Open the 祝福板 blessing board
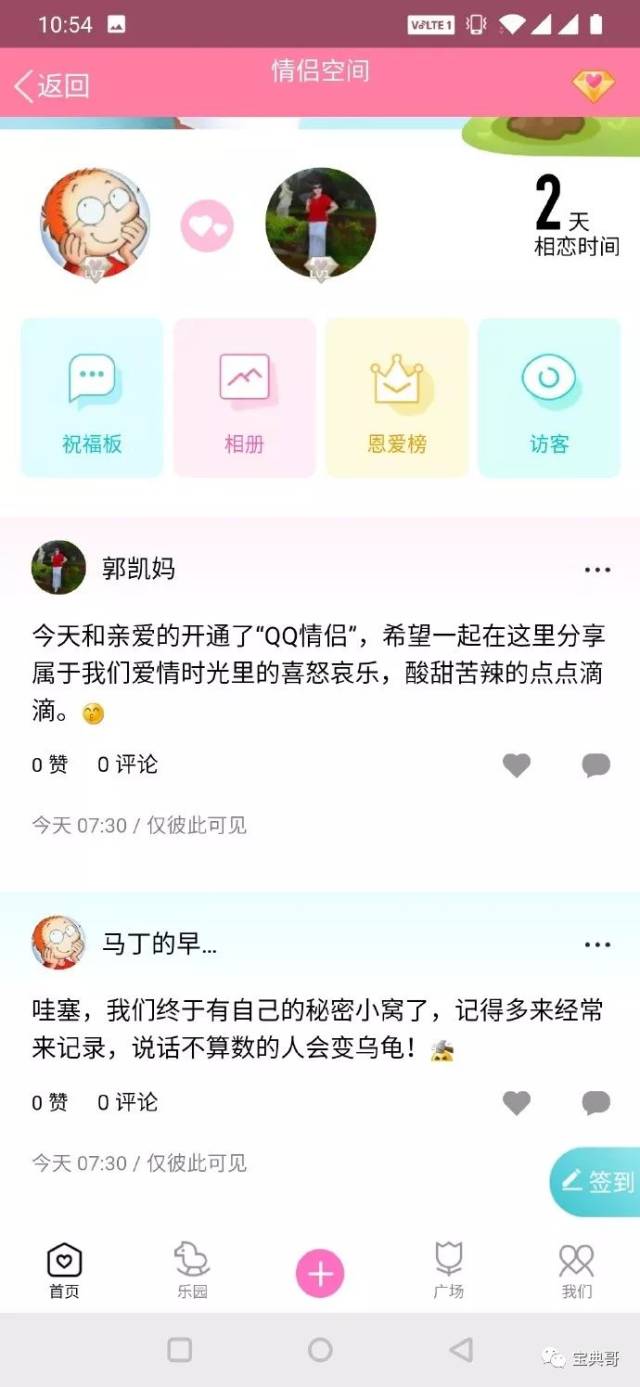Viewport: 640px width, 1387px height. pos(92,398)
